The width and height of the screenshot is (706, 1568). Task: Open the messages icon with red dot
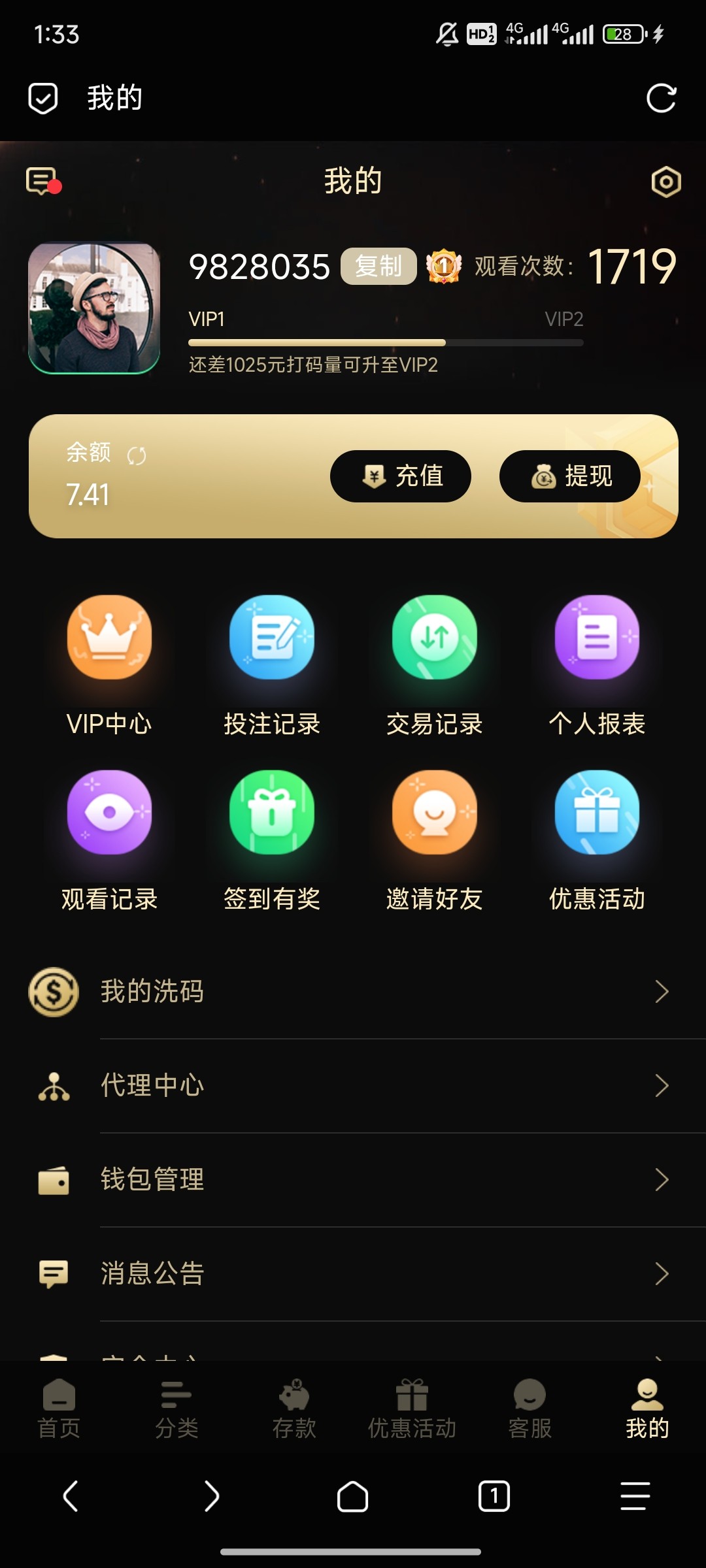(42, 181)
